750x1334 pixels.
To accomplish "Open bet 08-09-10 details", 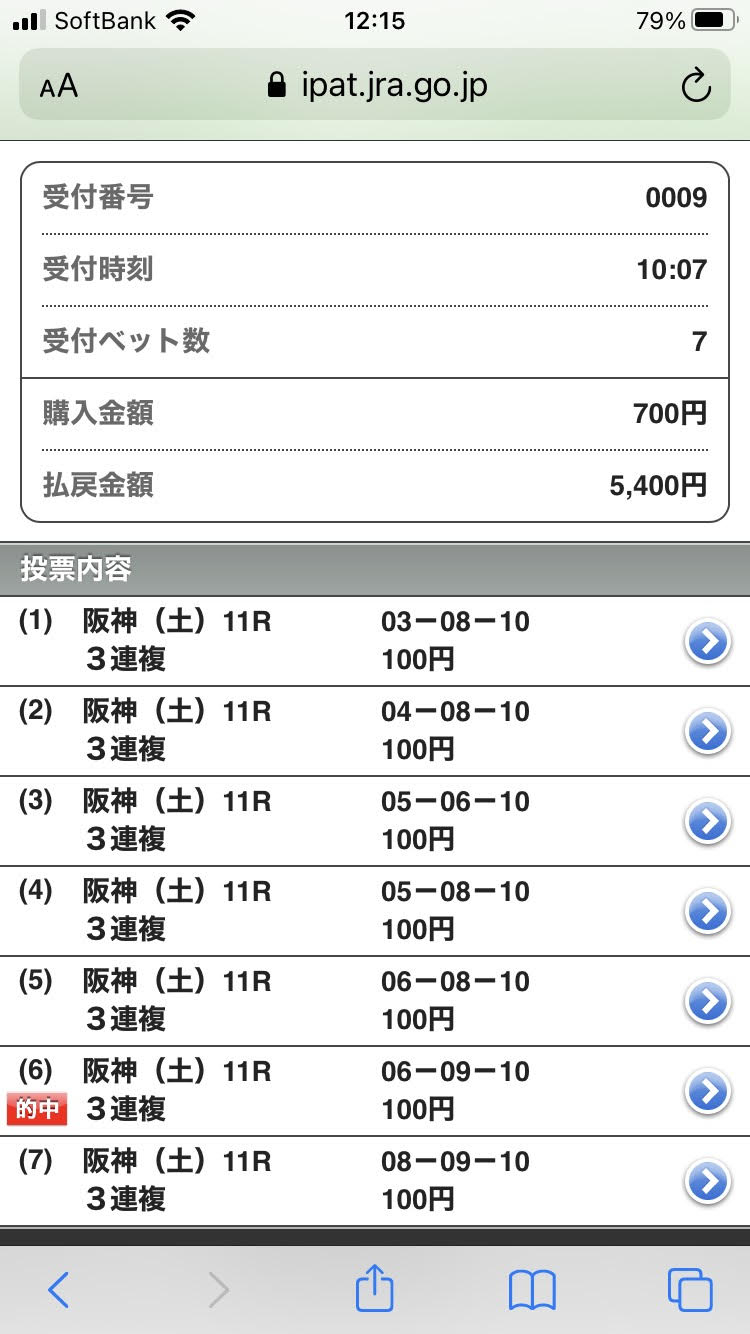I will (707, 1182).
